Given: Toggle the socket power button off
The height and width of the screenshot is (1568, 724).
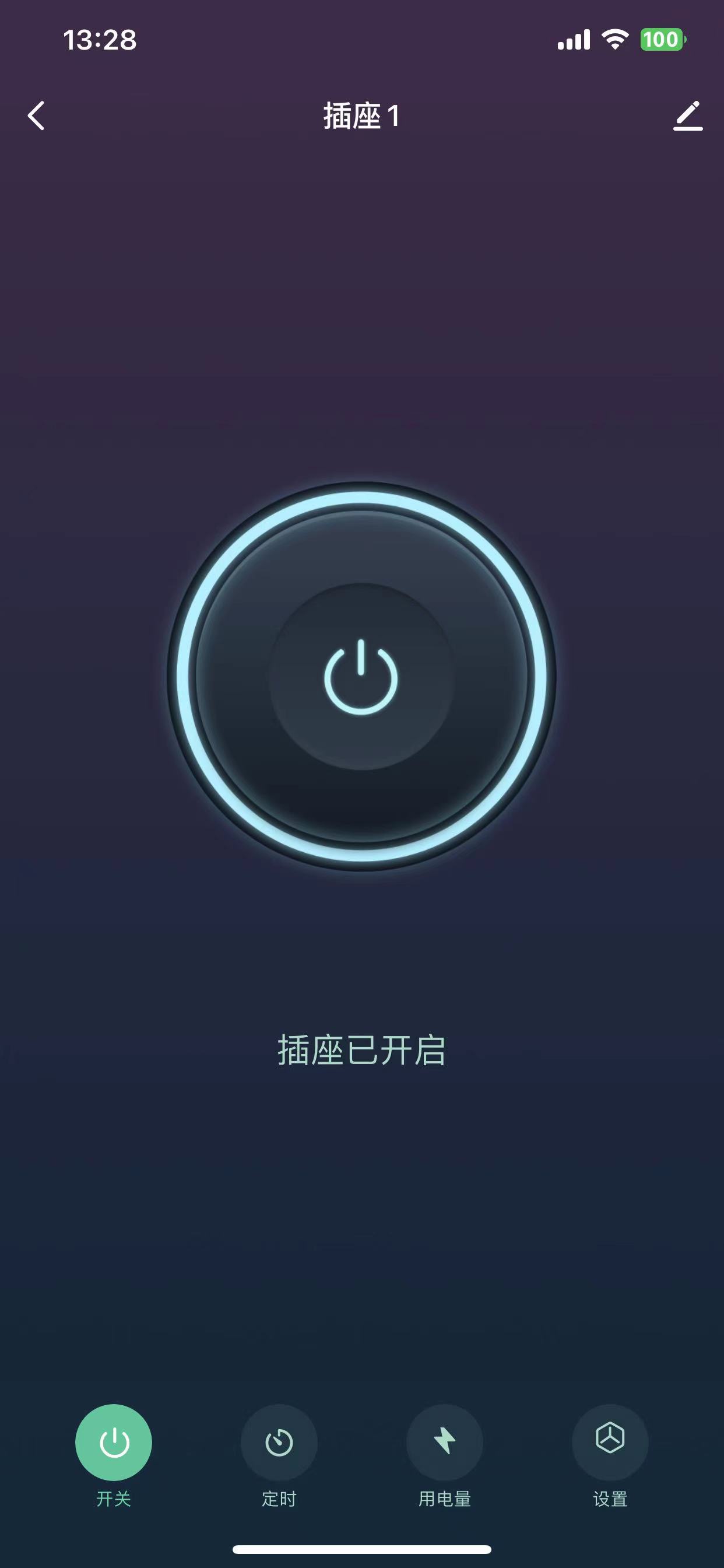Looking at the screenshot, I should 361,676.
